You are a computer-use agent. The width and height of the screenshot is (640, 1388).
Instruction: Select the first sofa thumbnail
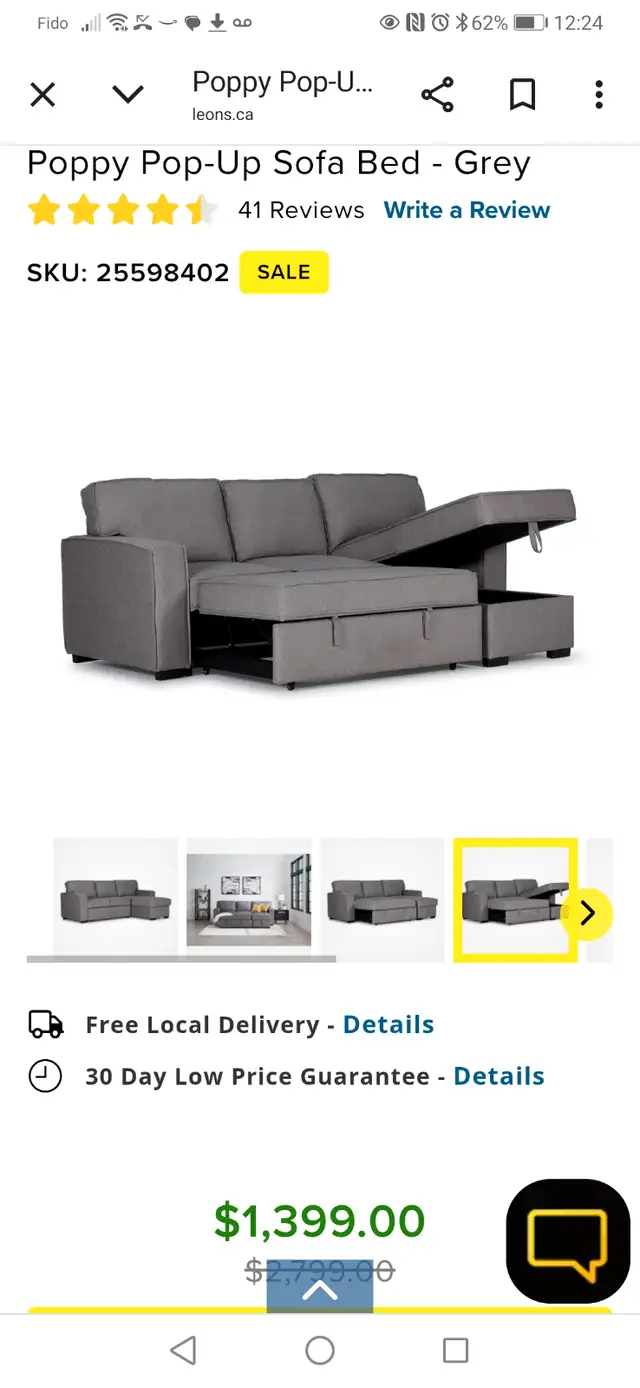115,900
